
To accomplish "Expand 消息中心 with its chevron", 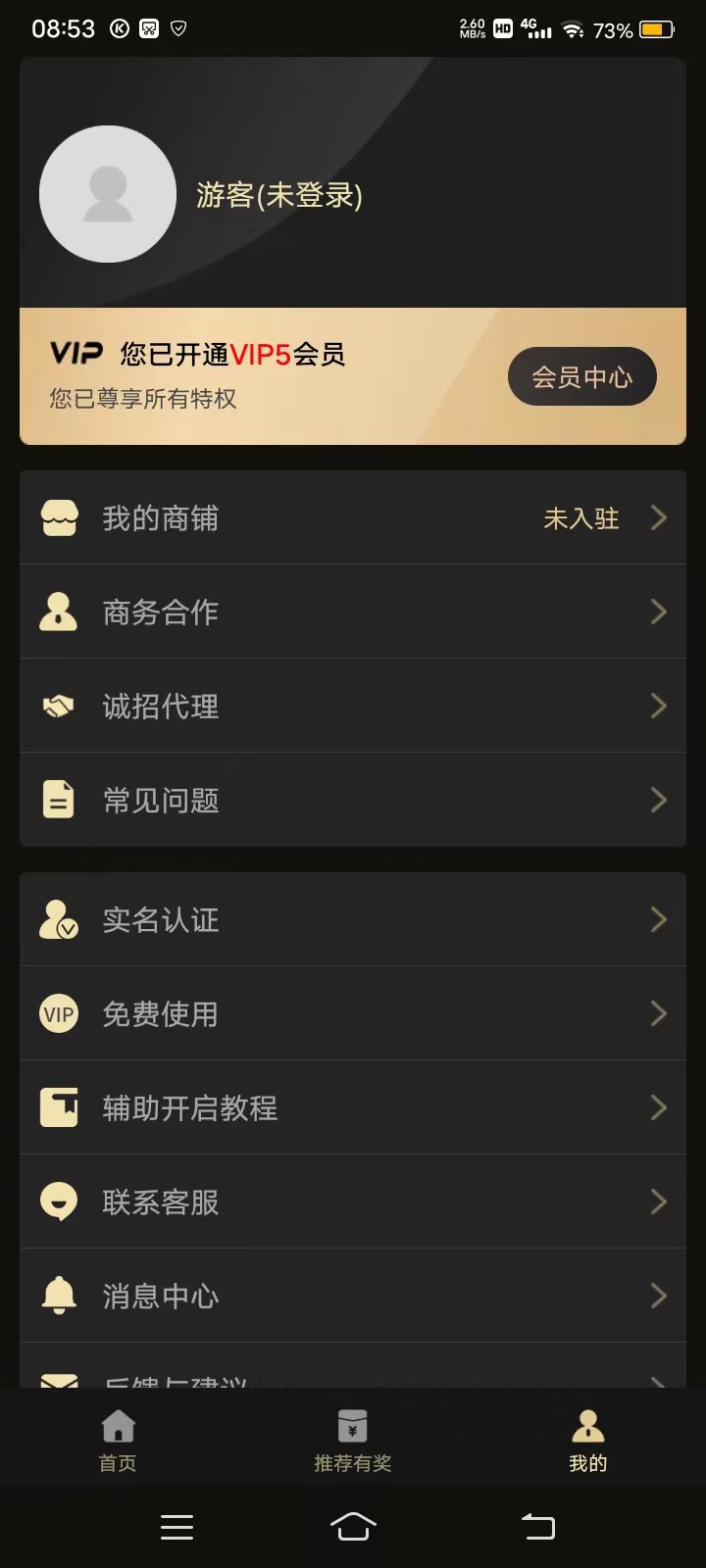I will [x=659, y=1296].
